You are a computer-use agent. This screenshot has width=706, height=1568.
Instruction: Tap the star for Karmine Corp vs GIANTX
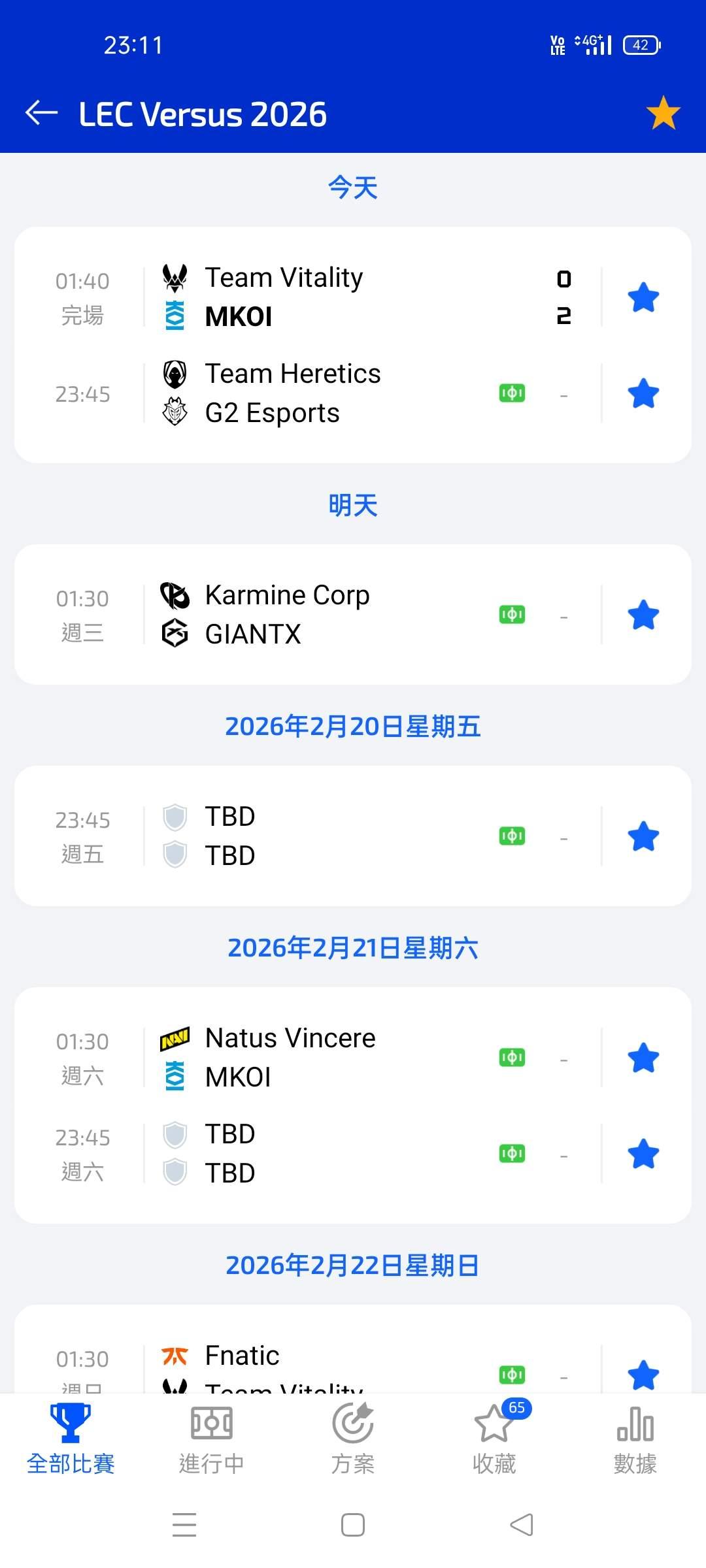(x=643, y=615)
